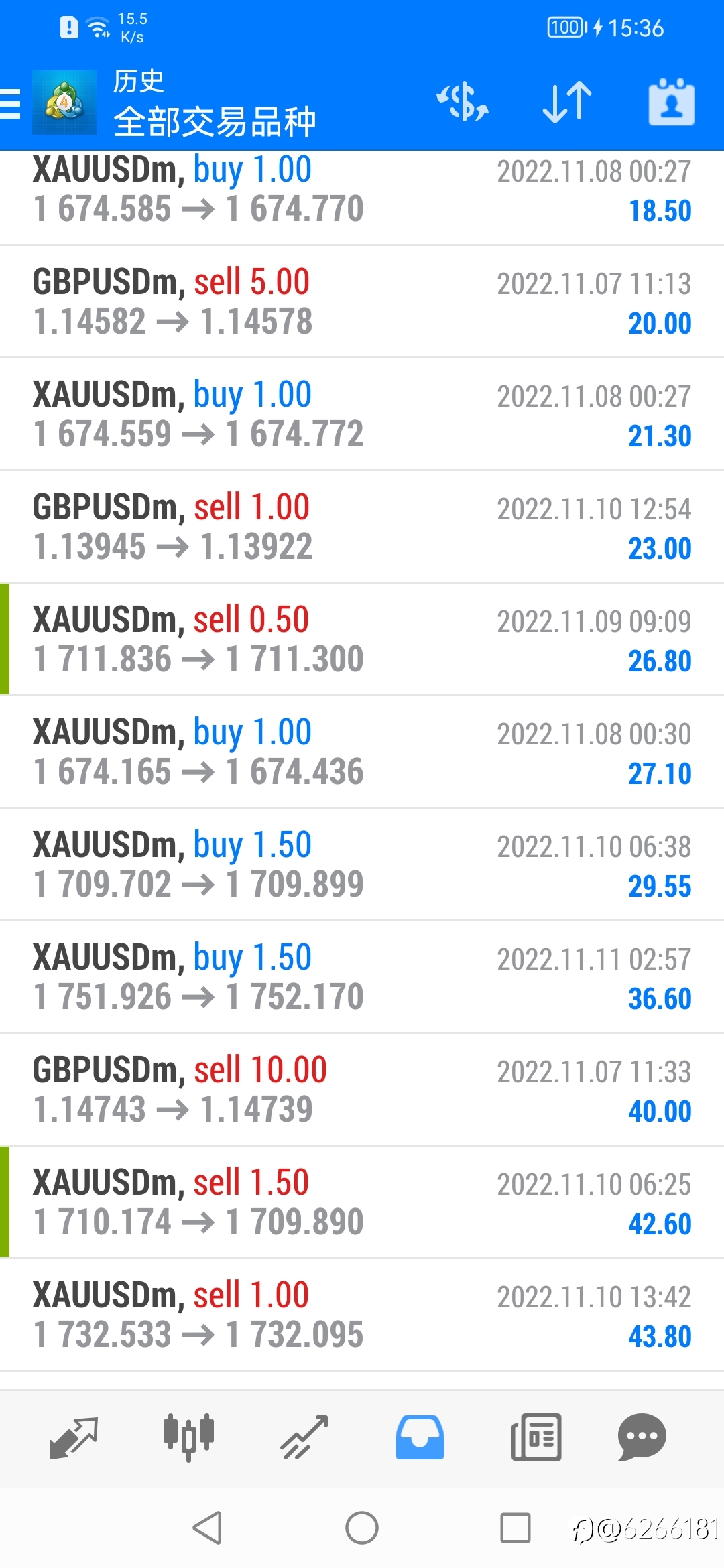Open the symbol filter dollar icon
The width and height of the screenshot is (724, 1568).
pyautogui.click(x=463, y=103)
